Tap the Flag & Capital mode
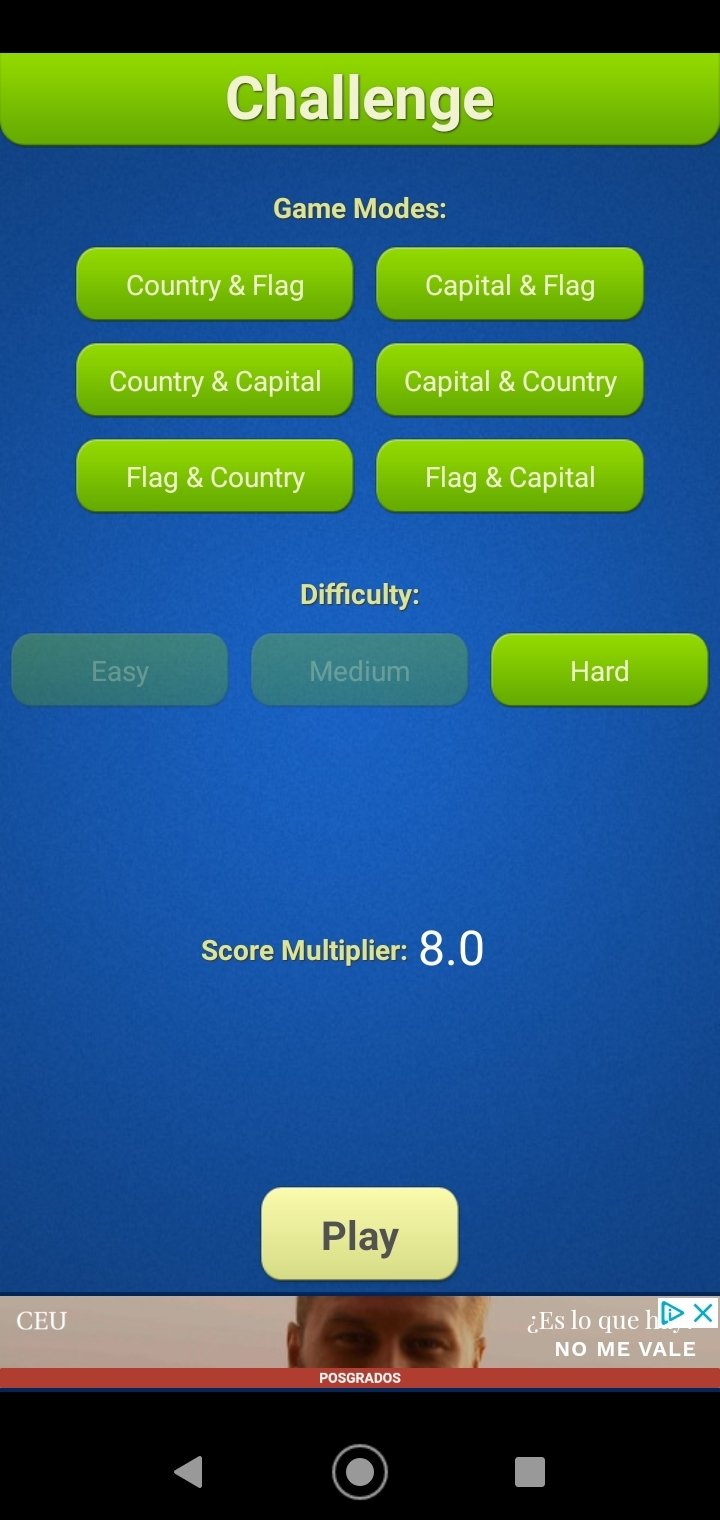Image resolution: width=720 pixels, height=1520 pixels. coord(510,477)
